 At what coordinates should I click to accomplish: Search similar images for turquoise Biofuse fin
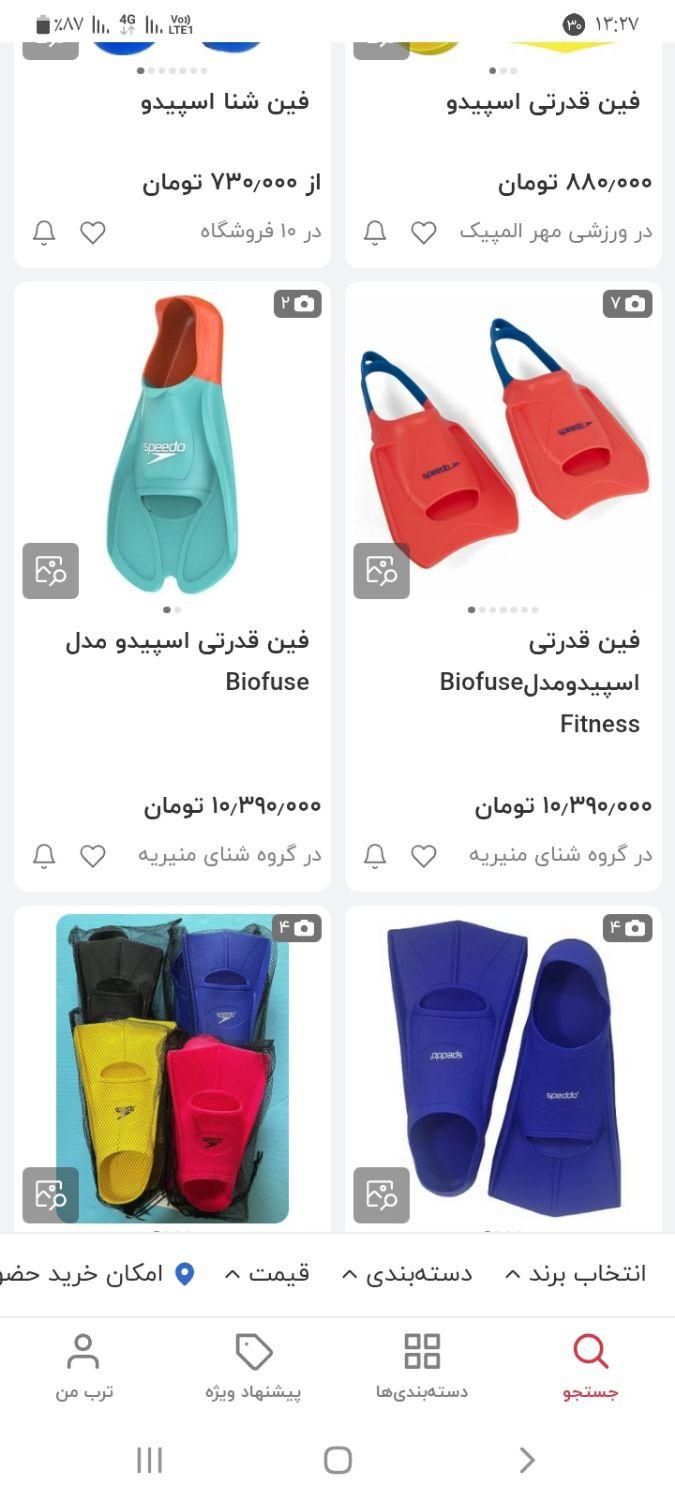tap(50, 571)
